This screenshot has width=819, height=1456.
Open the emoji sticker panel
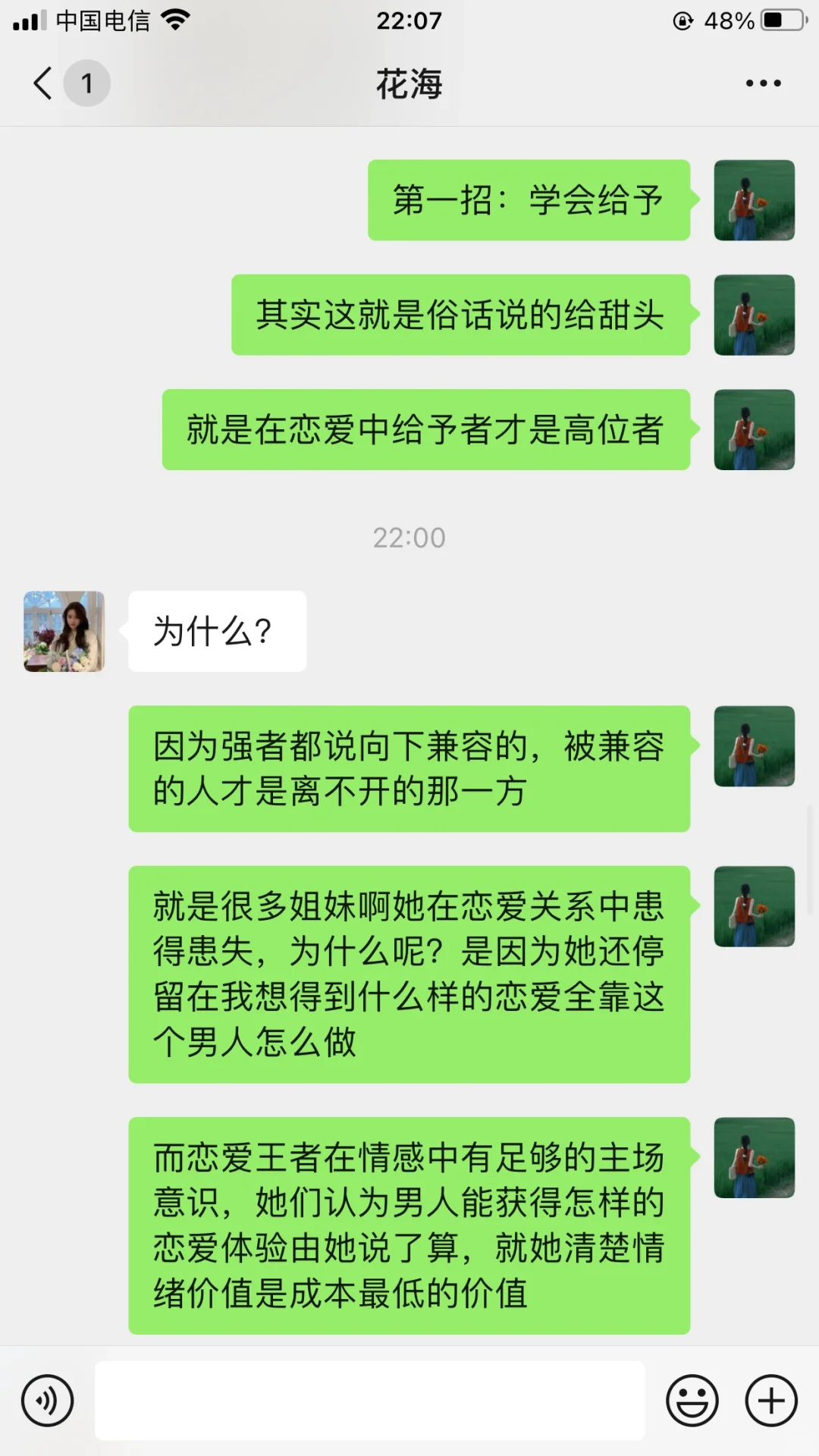pyautogui.click(x=692, y=1401)
